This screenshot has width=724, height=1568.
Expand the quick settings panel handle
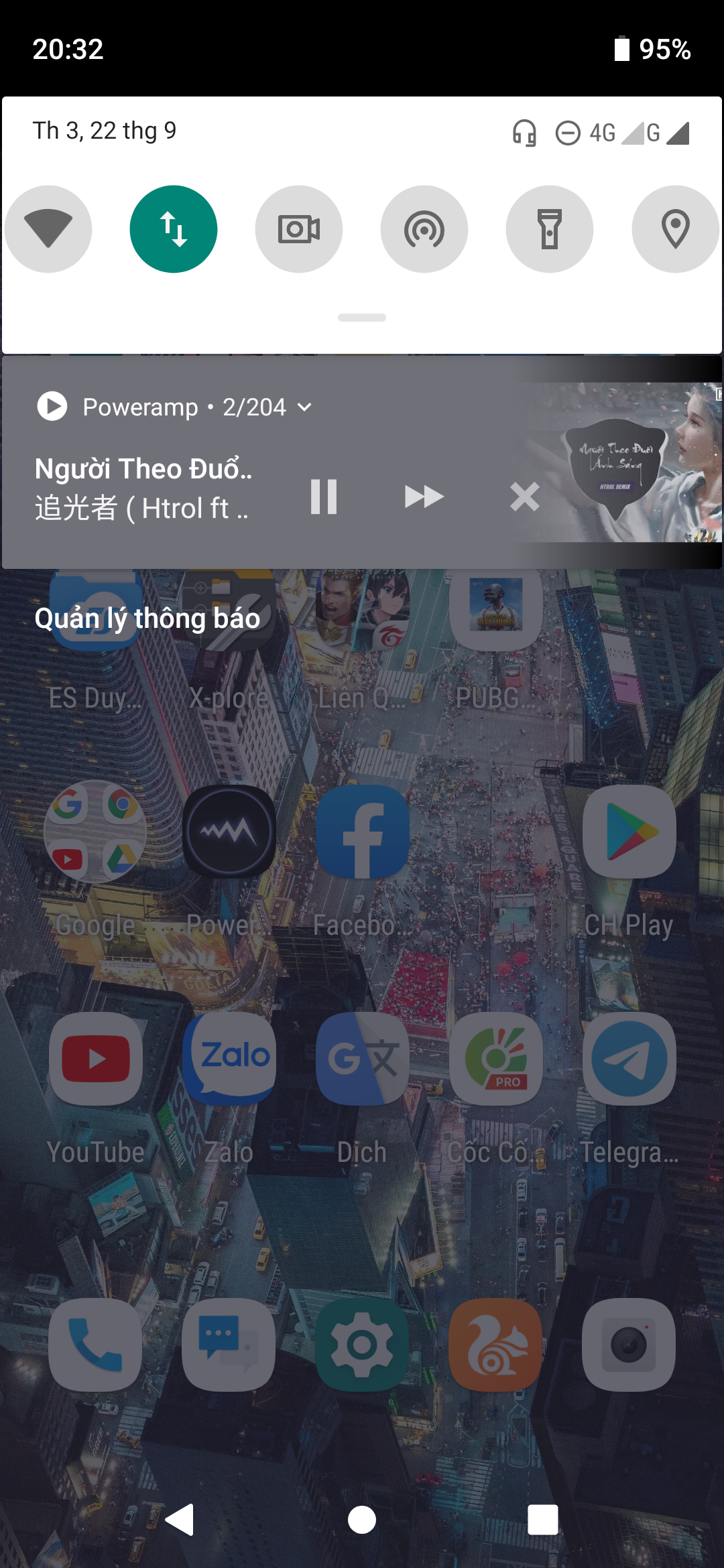tap(362, 318)
